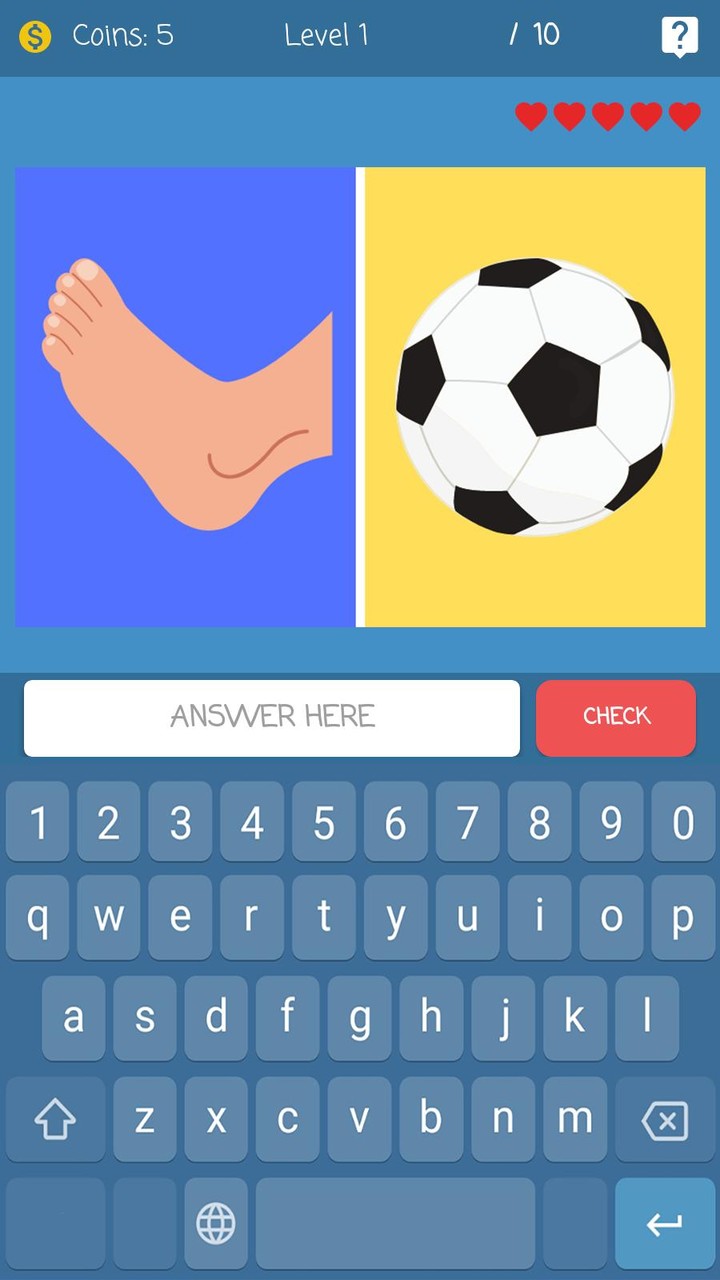The image size is (720, 1280).
Task: Type letter m on the keyboard
Action: pyautogui.click(x=574, y=1119)
